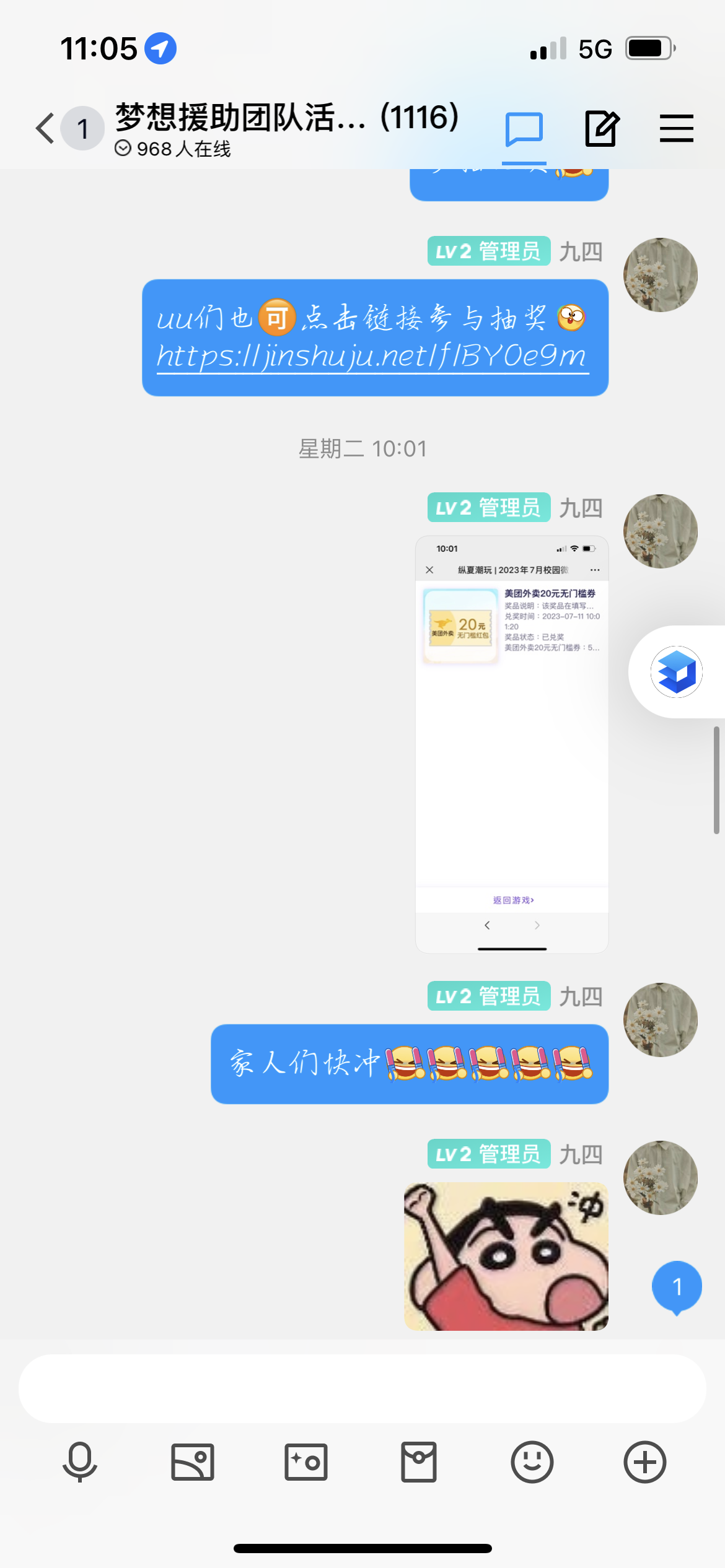This screenshot has height=1568, width=725.
Task: Open the post/edit notes icon
Action: [x=602, y=129]
